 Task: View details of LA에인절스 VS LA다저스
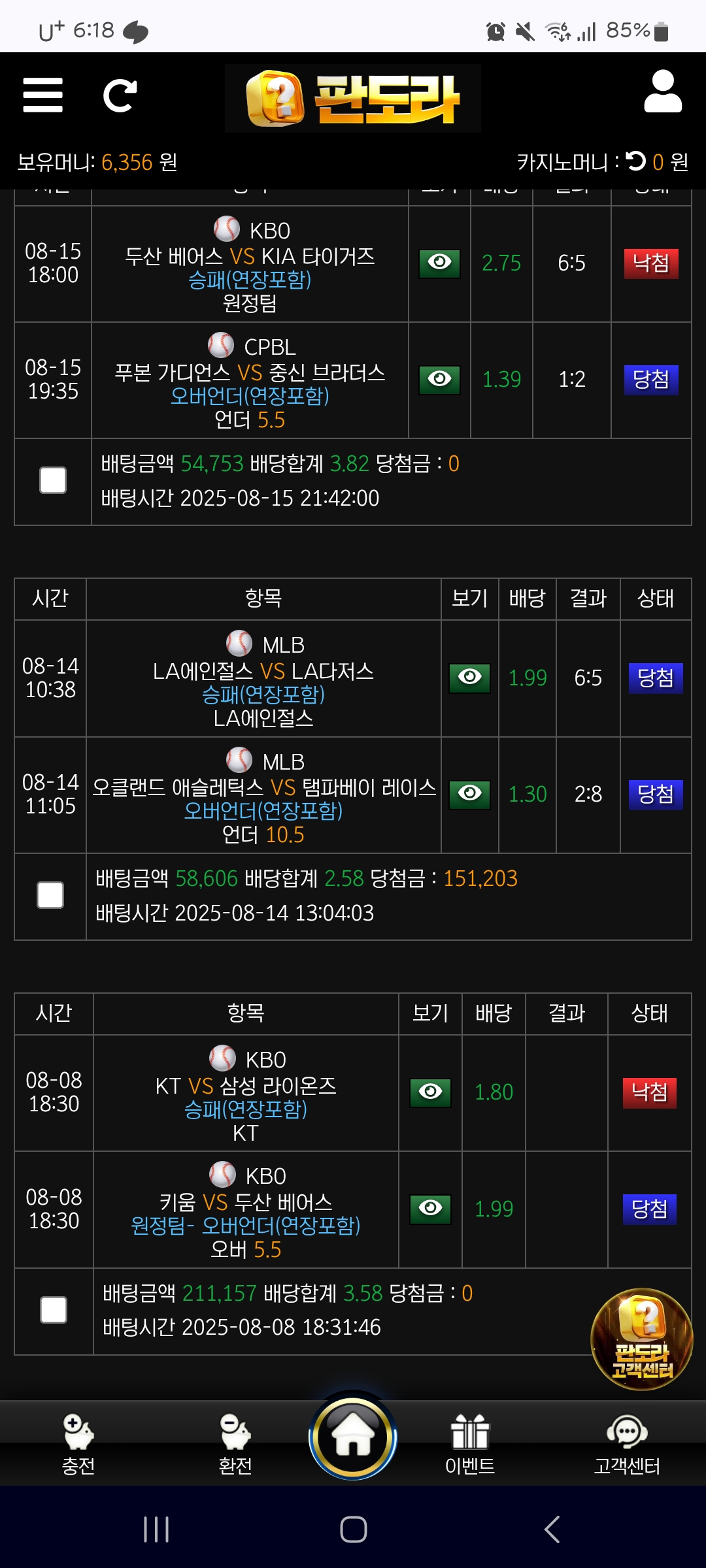point(469,678)
